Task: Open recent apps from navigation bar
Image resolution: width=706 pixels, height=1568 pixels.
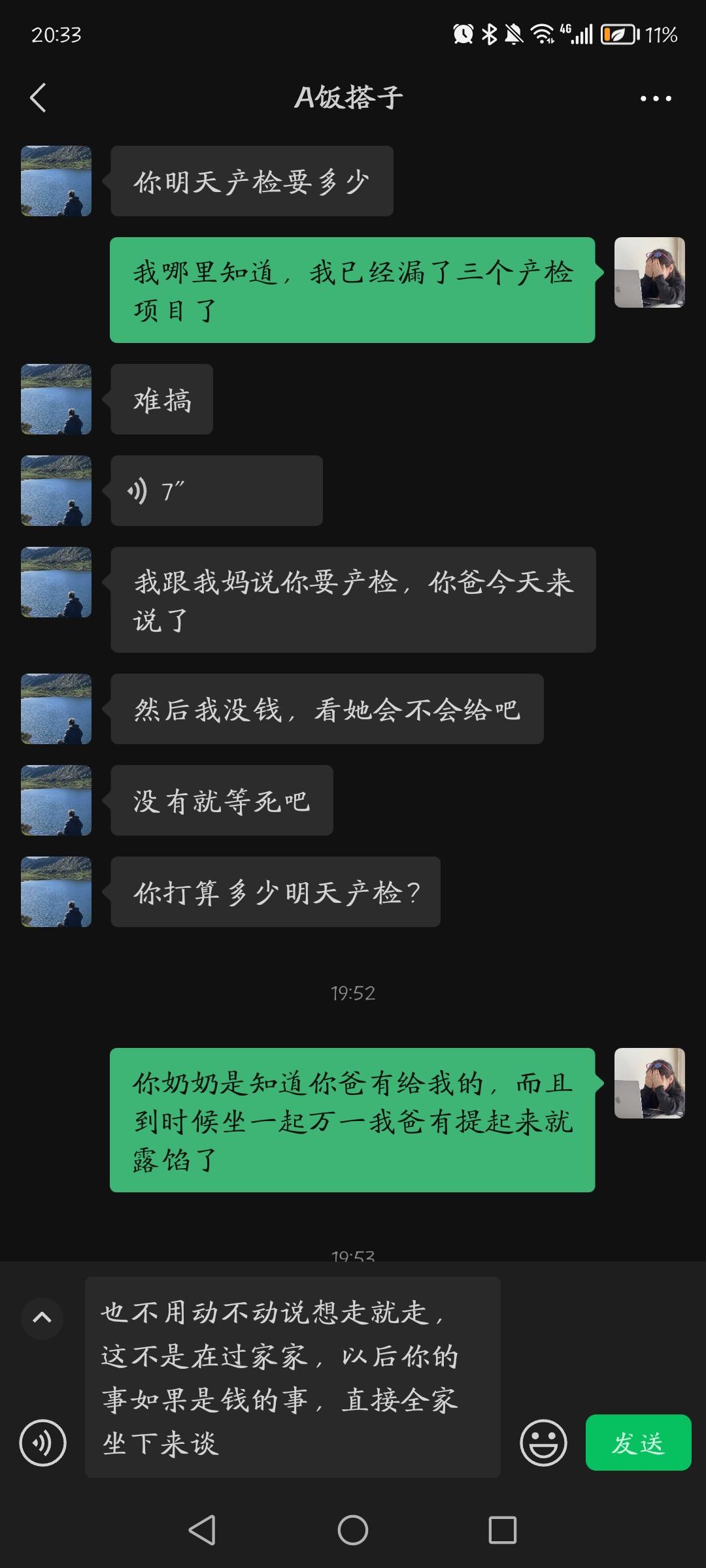Action: pyautogui.click(x=502, y=1529)
